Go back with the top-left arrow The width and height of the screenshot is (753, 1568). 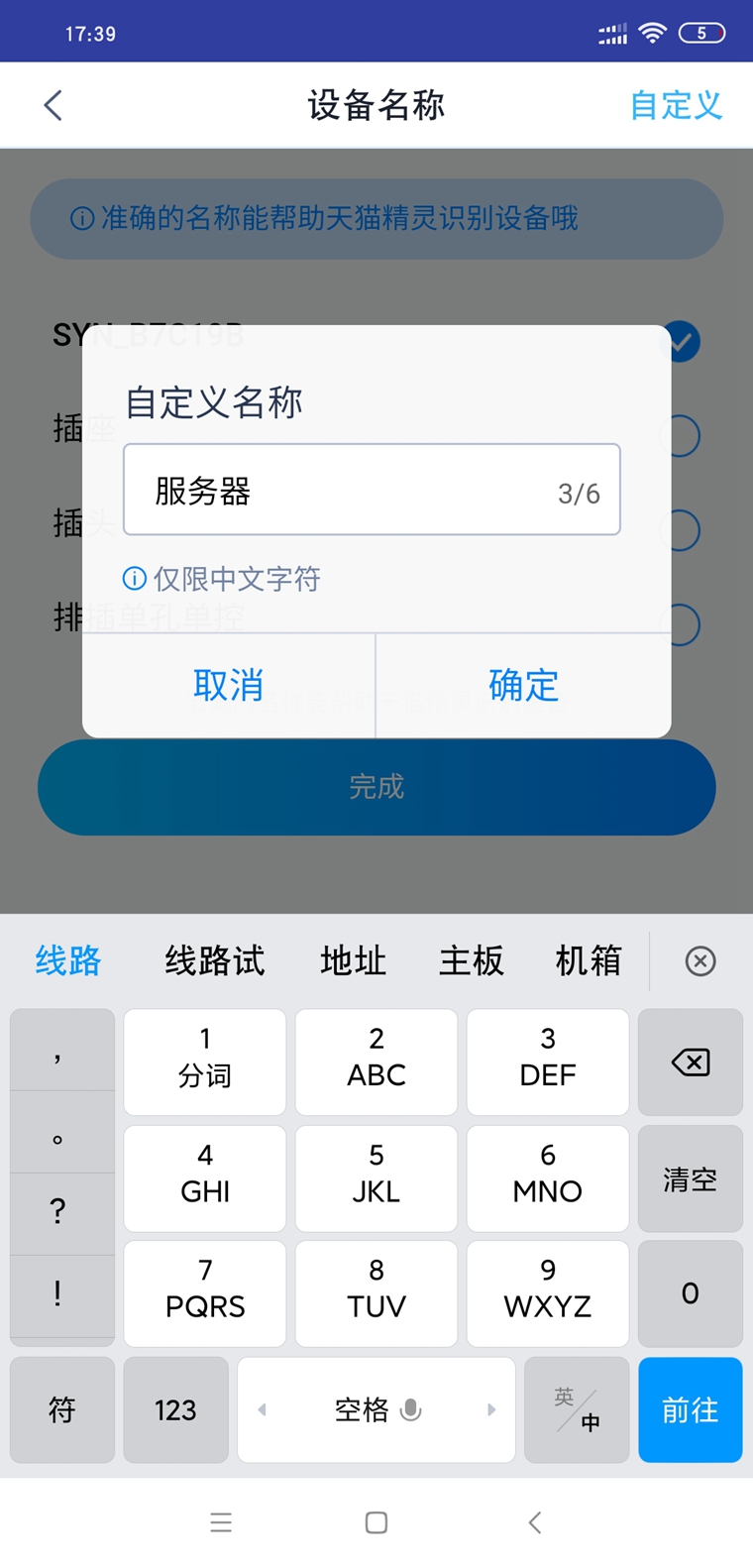click(x=54, y=105)
